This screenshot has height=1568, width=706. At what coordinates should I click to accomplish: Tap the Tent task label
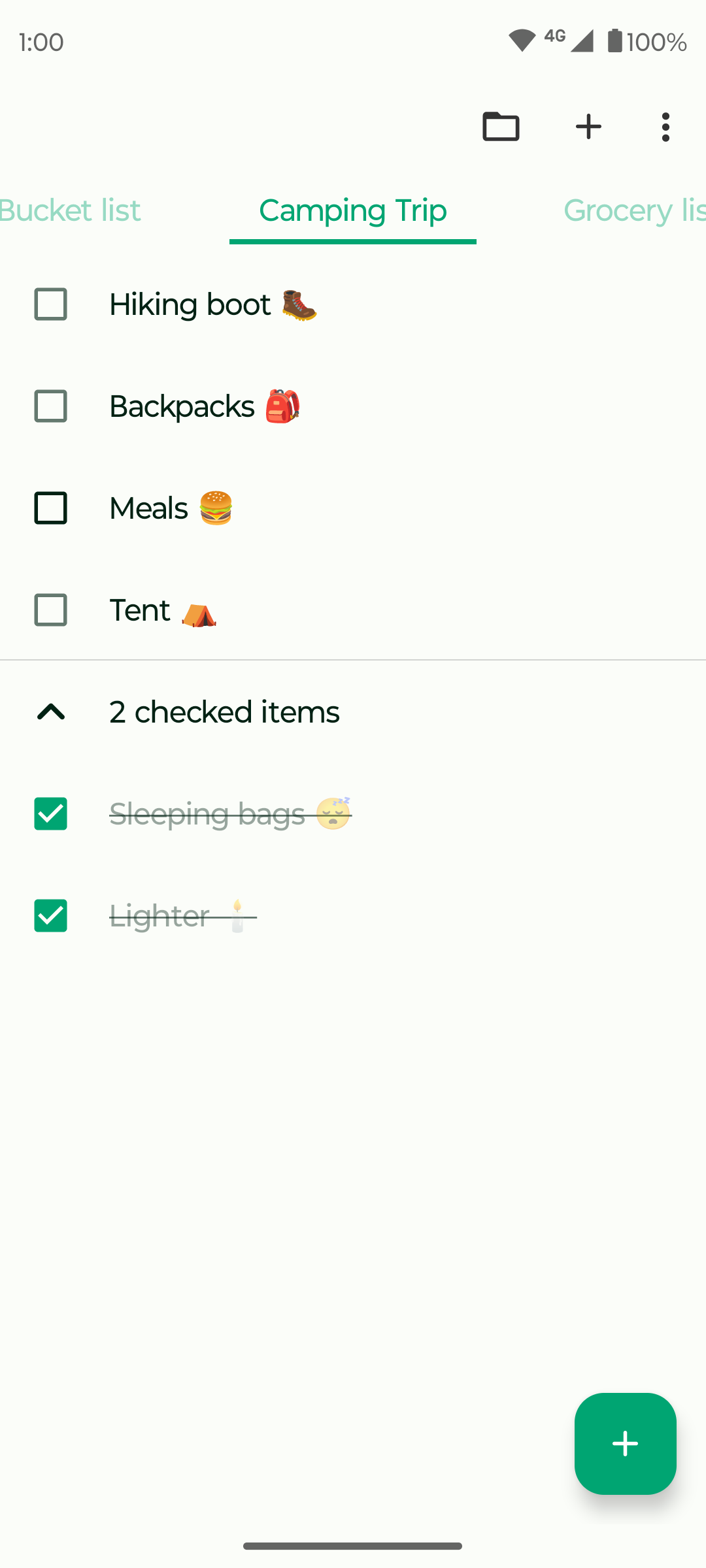[x=140, y=610]
